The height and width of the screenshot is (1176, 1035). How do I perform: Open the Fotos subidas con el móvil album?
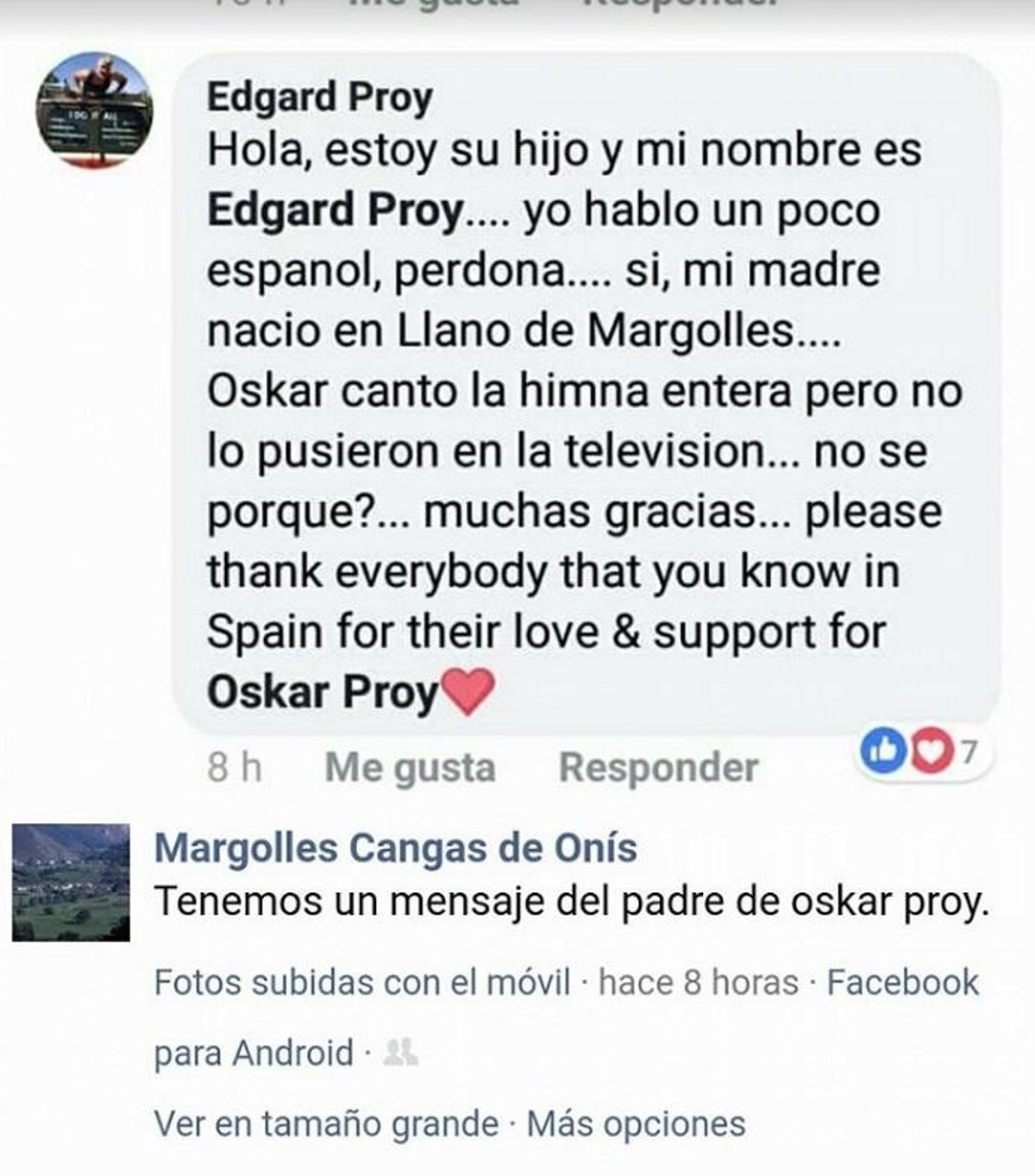[x=362, y=983]
